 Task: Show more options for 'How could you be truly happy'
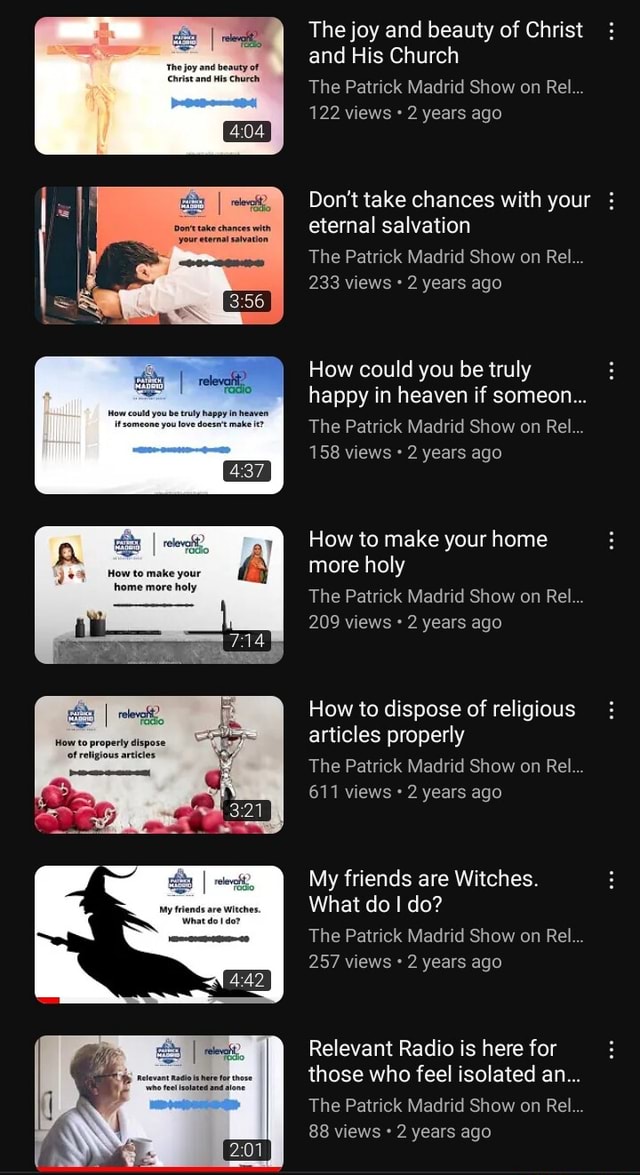point(612,371)
